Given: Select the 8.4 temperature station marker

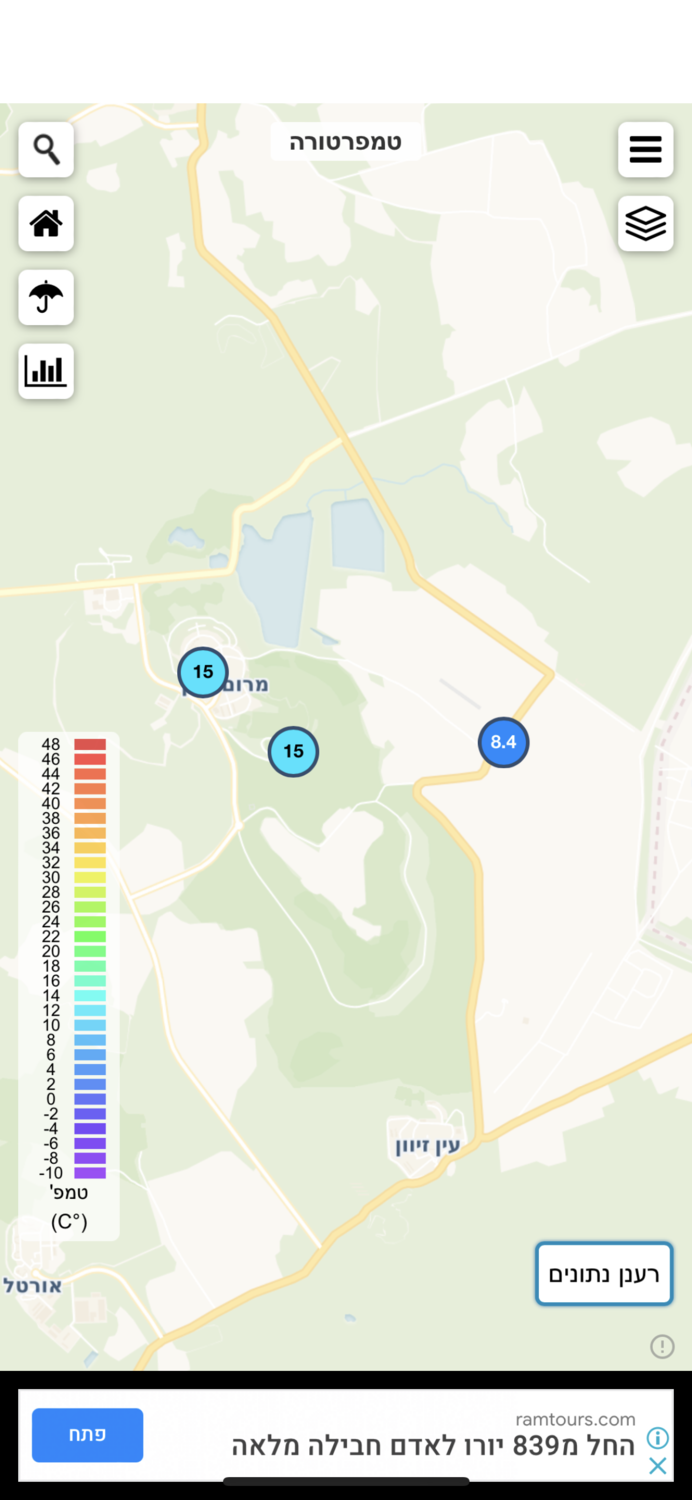Looking at the screenshot, I should pyautogui.click(x=503, y=743).
